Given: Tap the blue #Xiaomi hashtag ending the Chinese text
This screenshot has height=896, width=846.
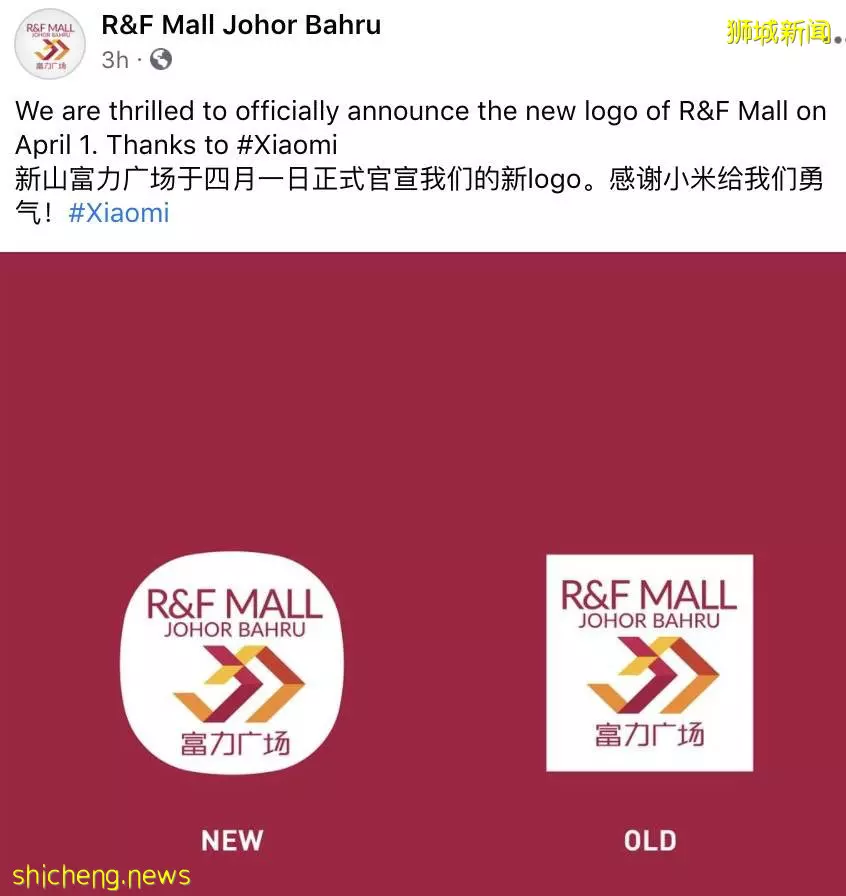Looking at the screenshot, I should (x=119, y=212).
